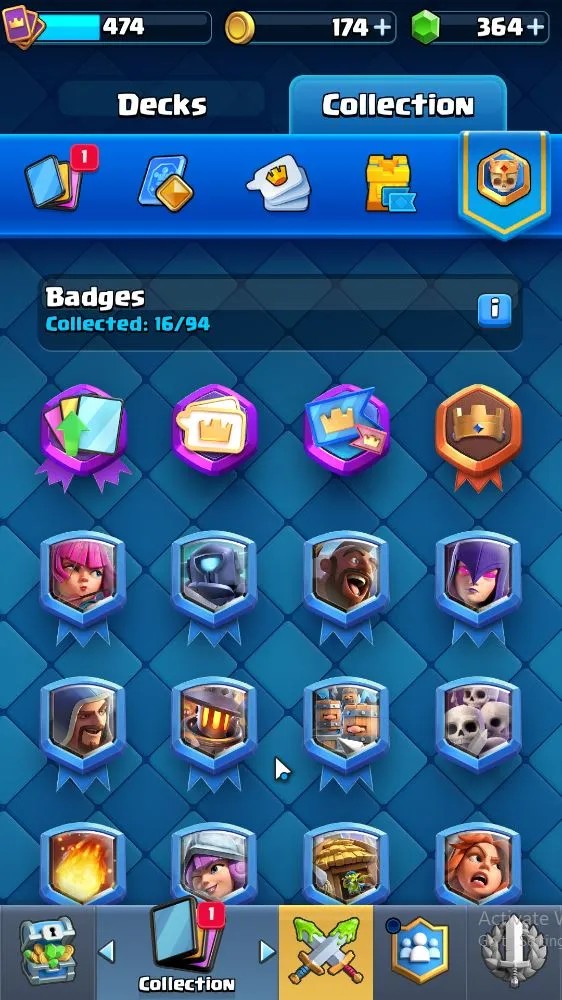Open the Fireball badge

click(83, 864)
